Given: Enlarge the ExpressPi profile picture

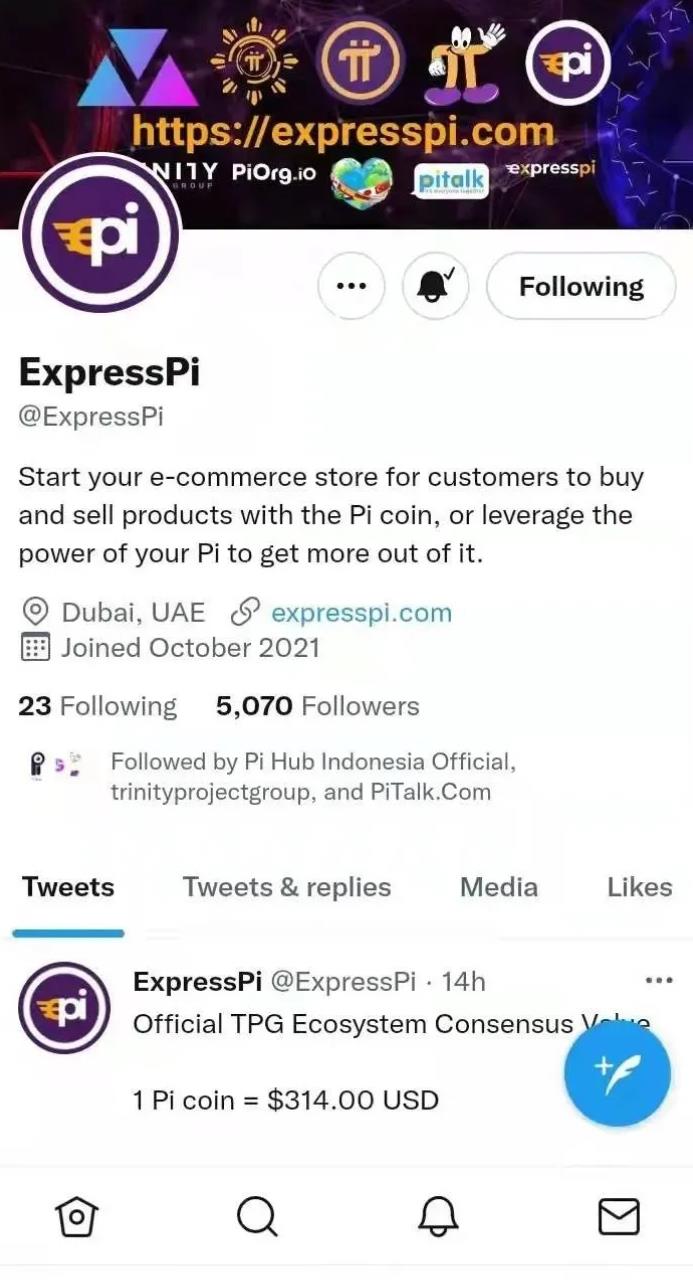Looking at the screenshot, I should [100, 233].
